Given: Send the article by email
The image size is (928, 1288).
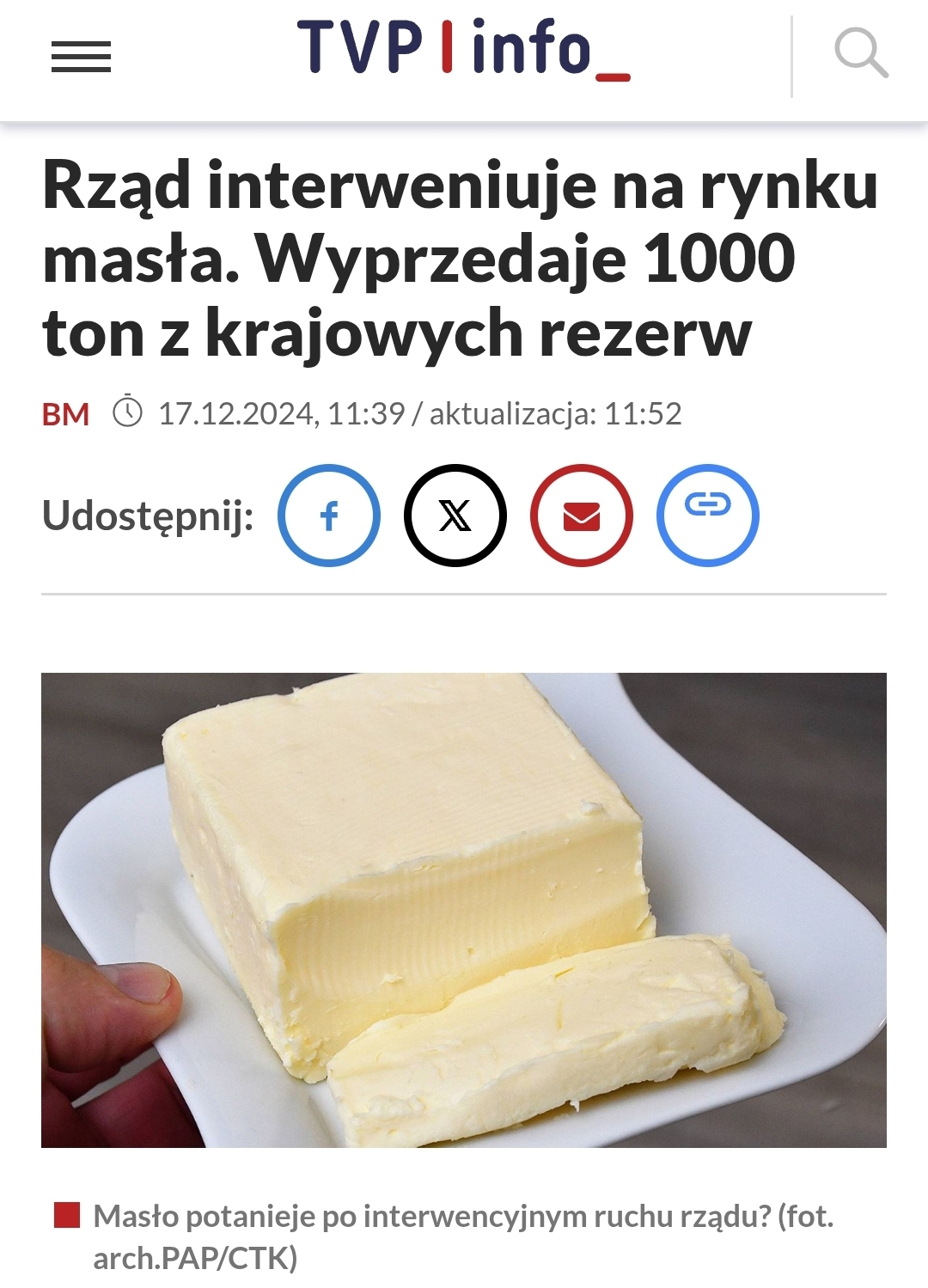Looking at the screenshot, I should coord(581,516).
